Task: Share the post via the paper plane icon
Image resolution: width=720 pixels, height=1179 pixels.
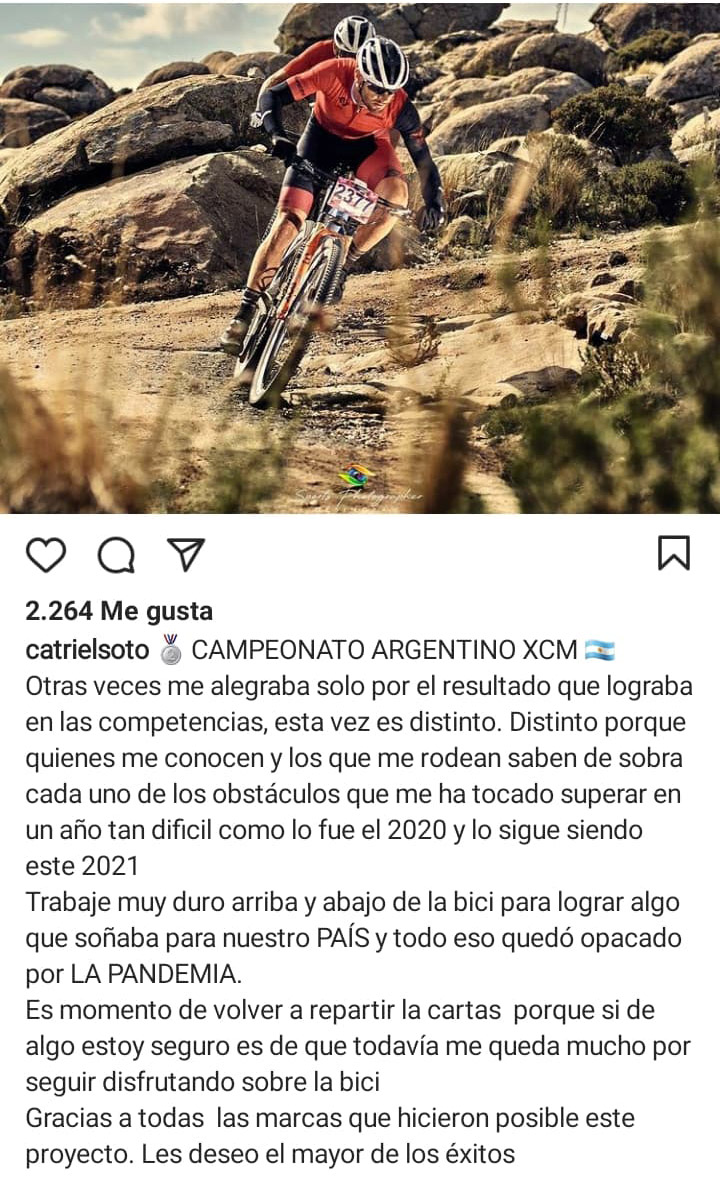Action: pos(185,554)
